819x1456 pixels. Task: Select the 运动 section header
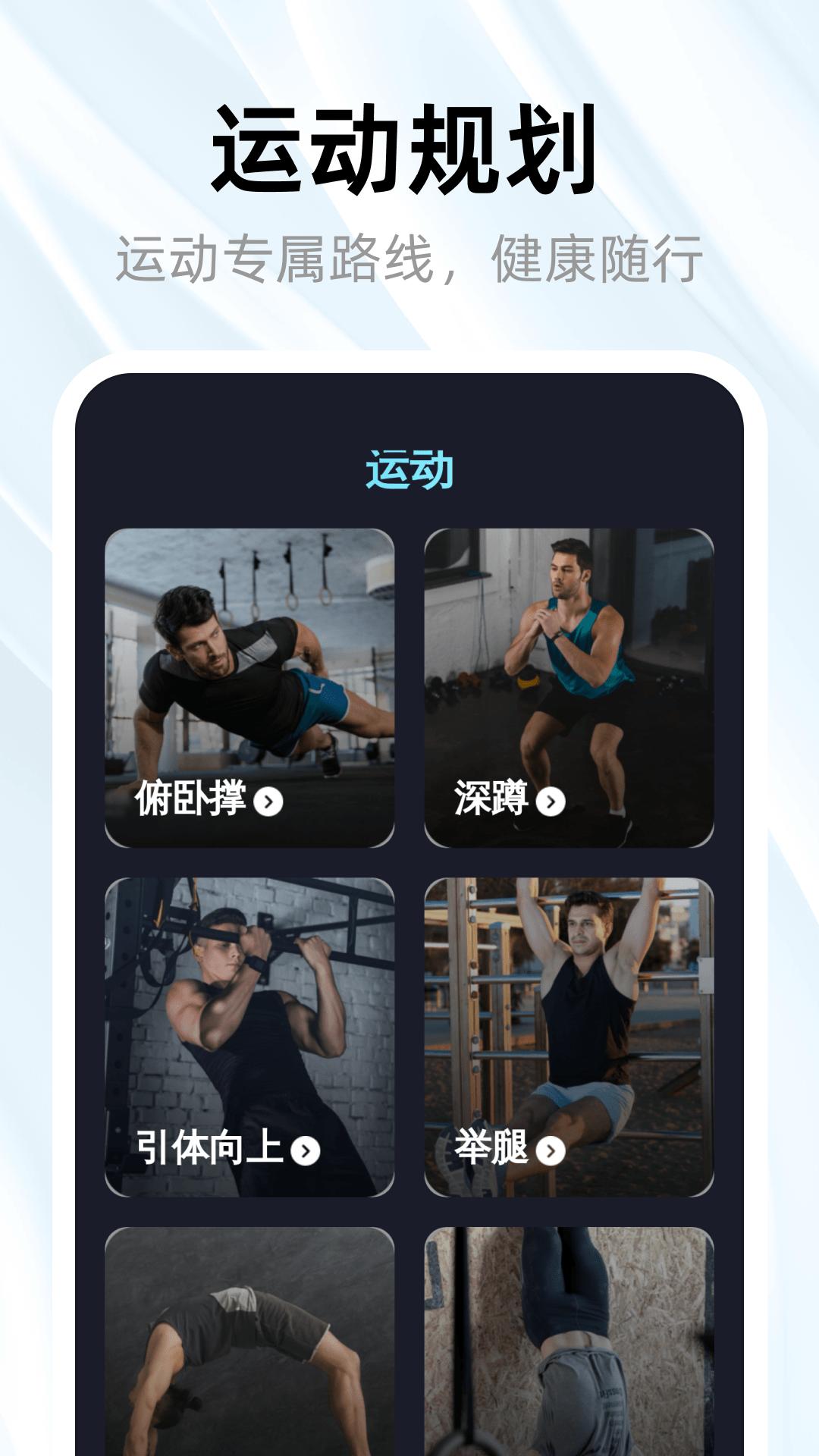click(409, 469)
